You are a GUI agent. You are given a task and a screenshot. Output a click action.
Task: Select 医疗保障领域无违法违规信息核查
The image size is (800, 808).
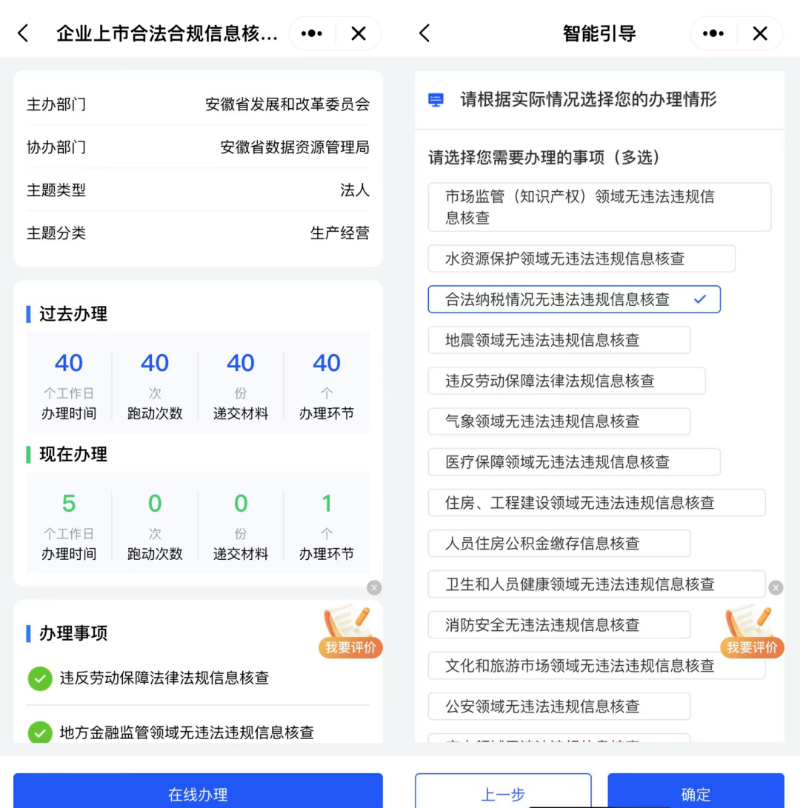(x=573, y=462)
